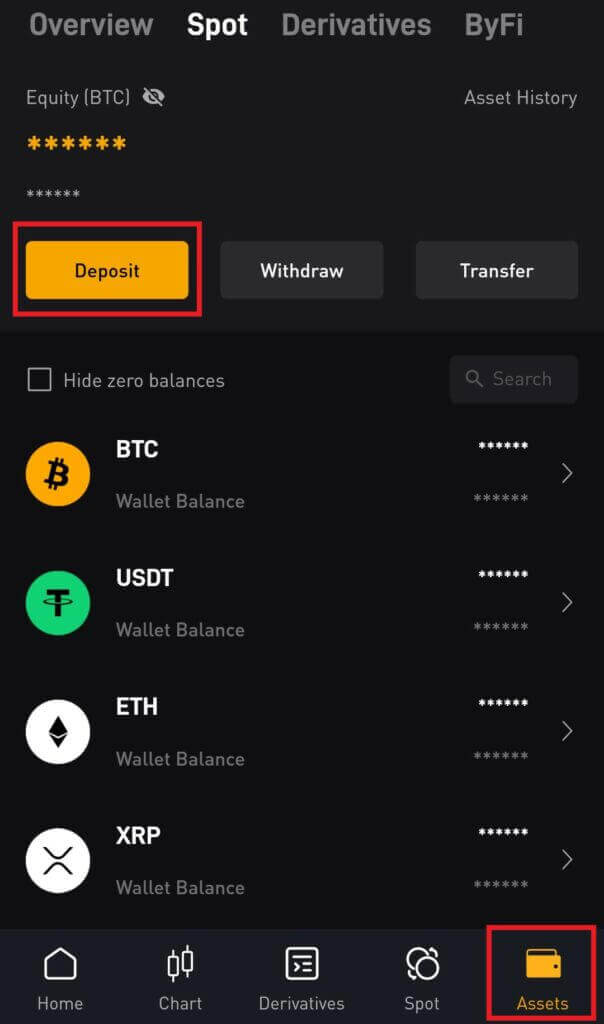
Task: Open the USDT wallet balance row
Action: tap(300, 603)
